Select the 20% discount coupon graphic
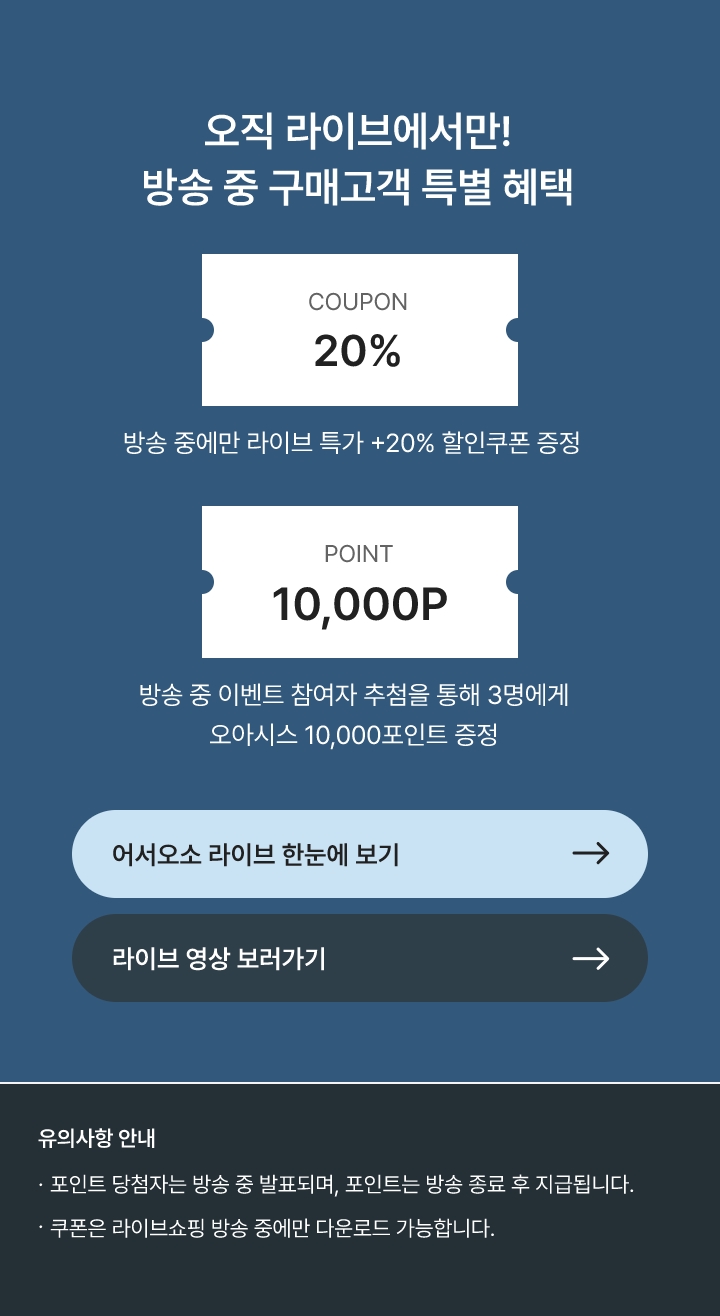 click(359, 327)
